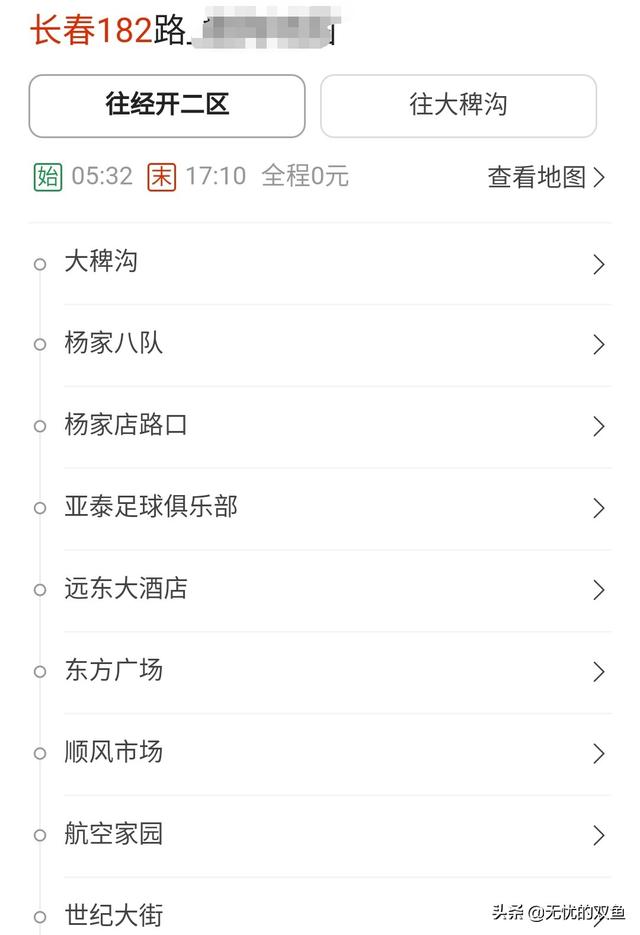Switch to the 往大稗沟 direction
Screen dimensions: 640x935
458,105
